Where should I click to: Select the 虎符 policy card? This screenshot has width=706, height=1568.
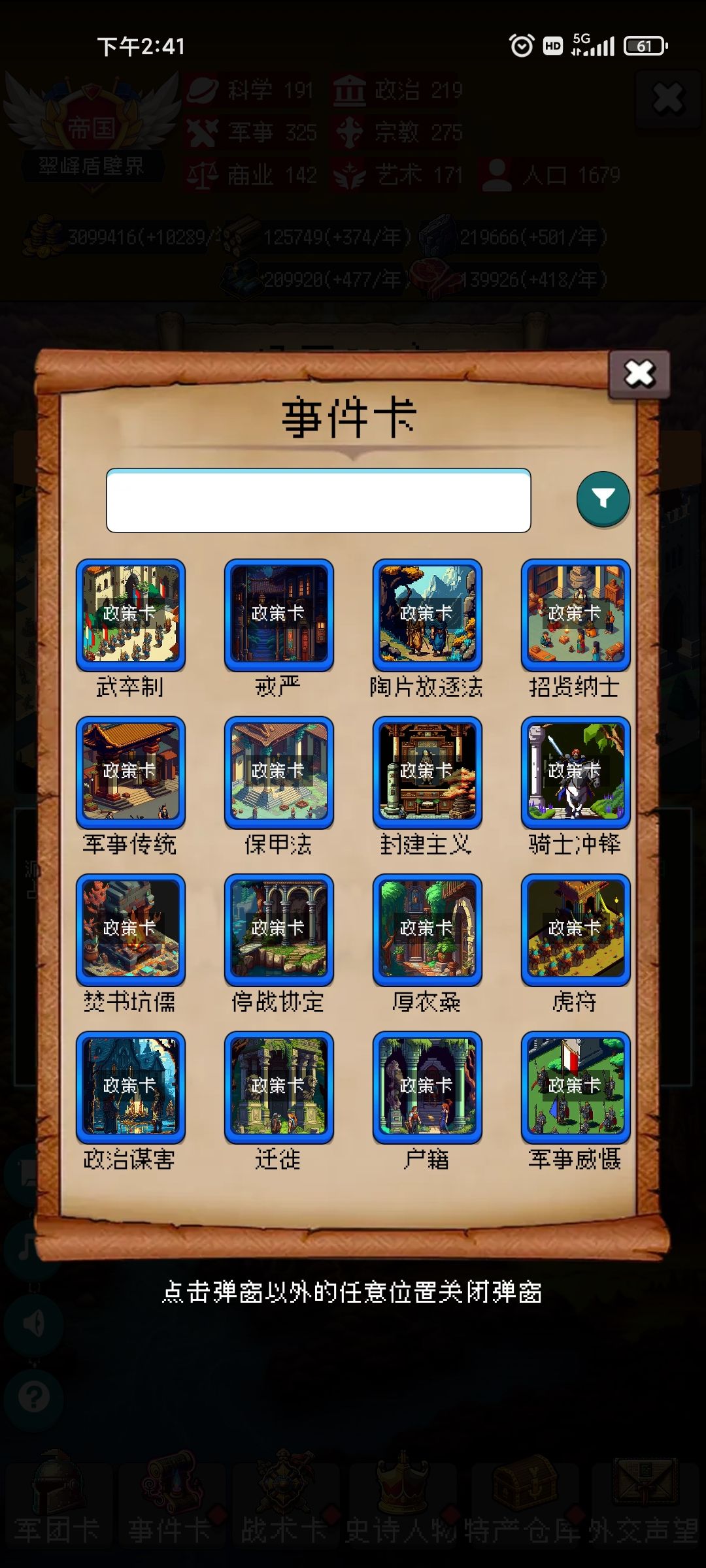click(575, 928)
